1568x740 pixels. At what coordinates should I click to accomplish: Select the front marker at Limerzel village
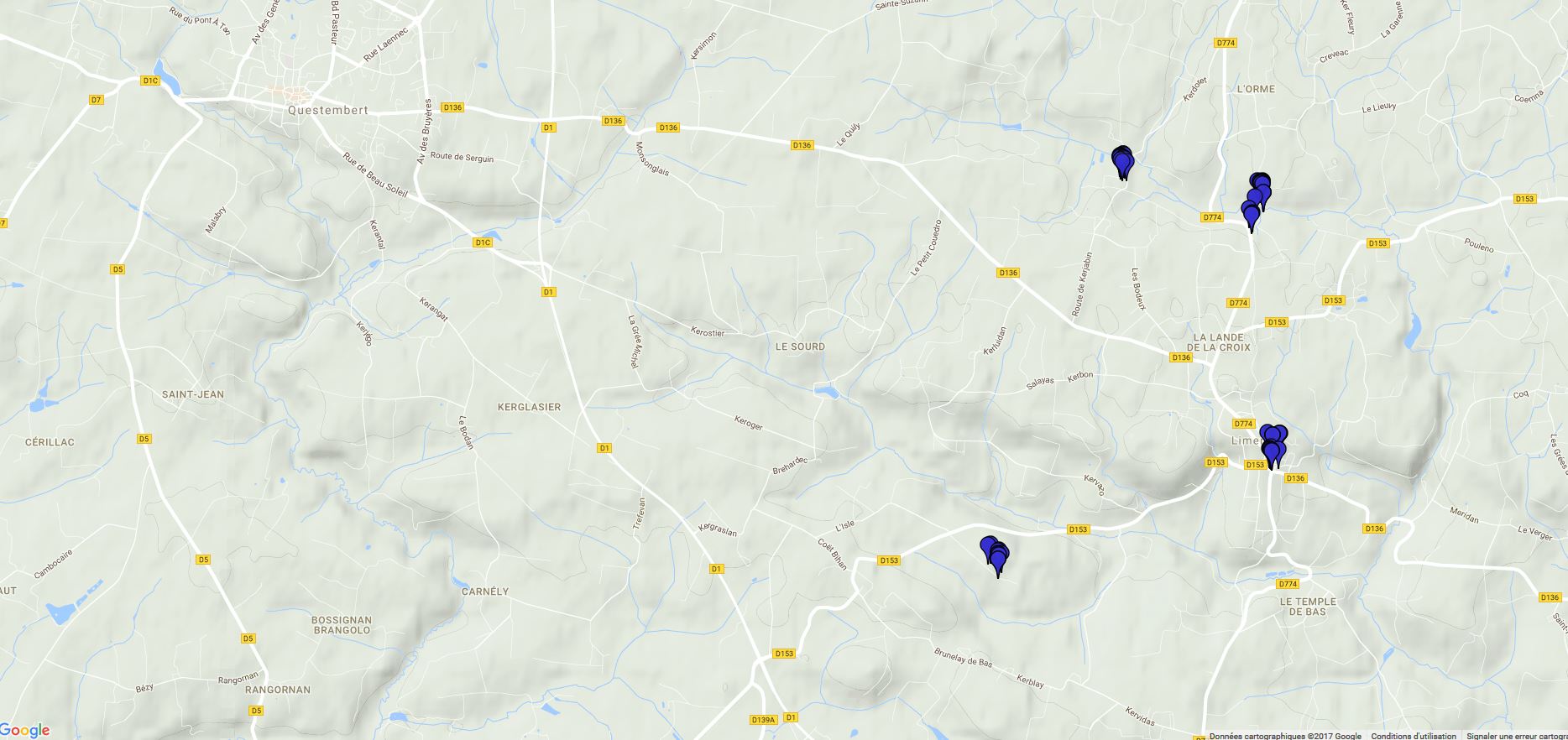coord(1273,454)
